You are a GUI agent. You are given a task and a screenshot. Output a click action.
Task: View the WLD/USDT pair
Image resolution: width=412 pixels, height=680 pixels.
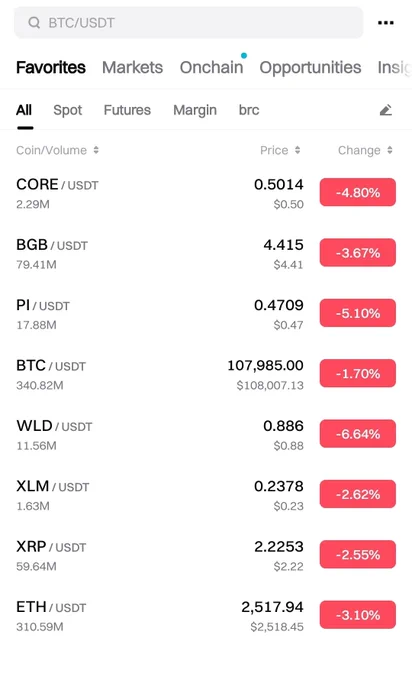tap(206, 434)
